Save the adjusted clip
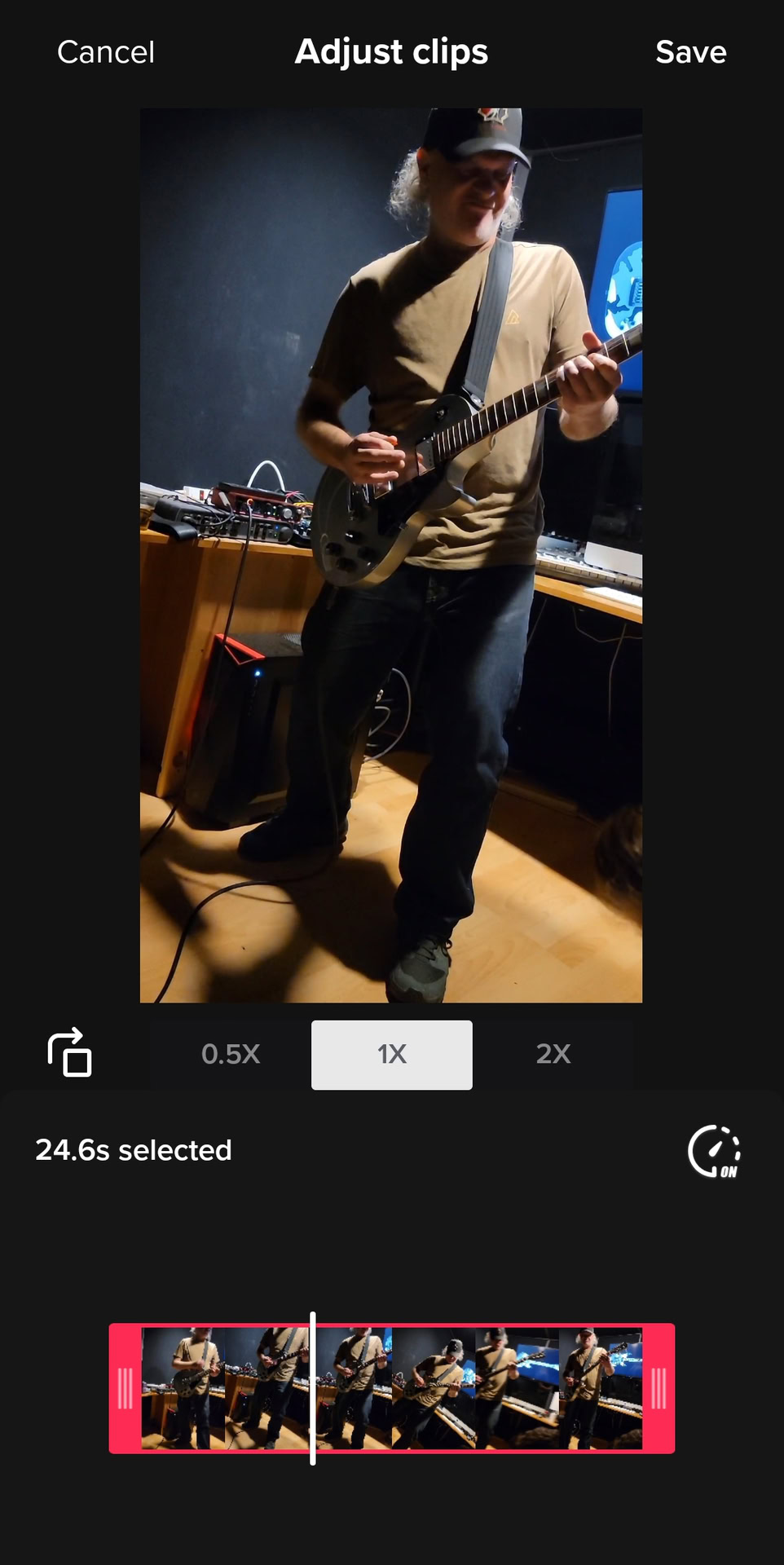Screen dimensions: 784x1565 pos(690,52)
